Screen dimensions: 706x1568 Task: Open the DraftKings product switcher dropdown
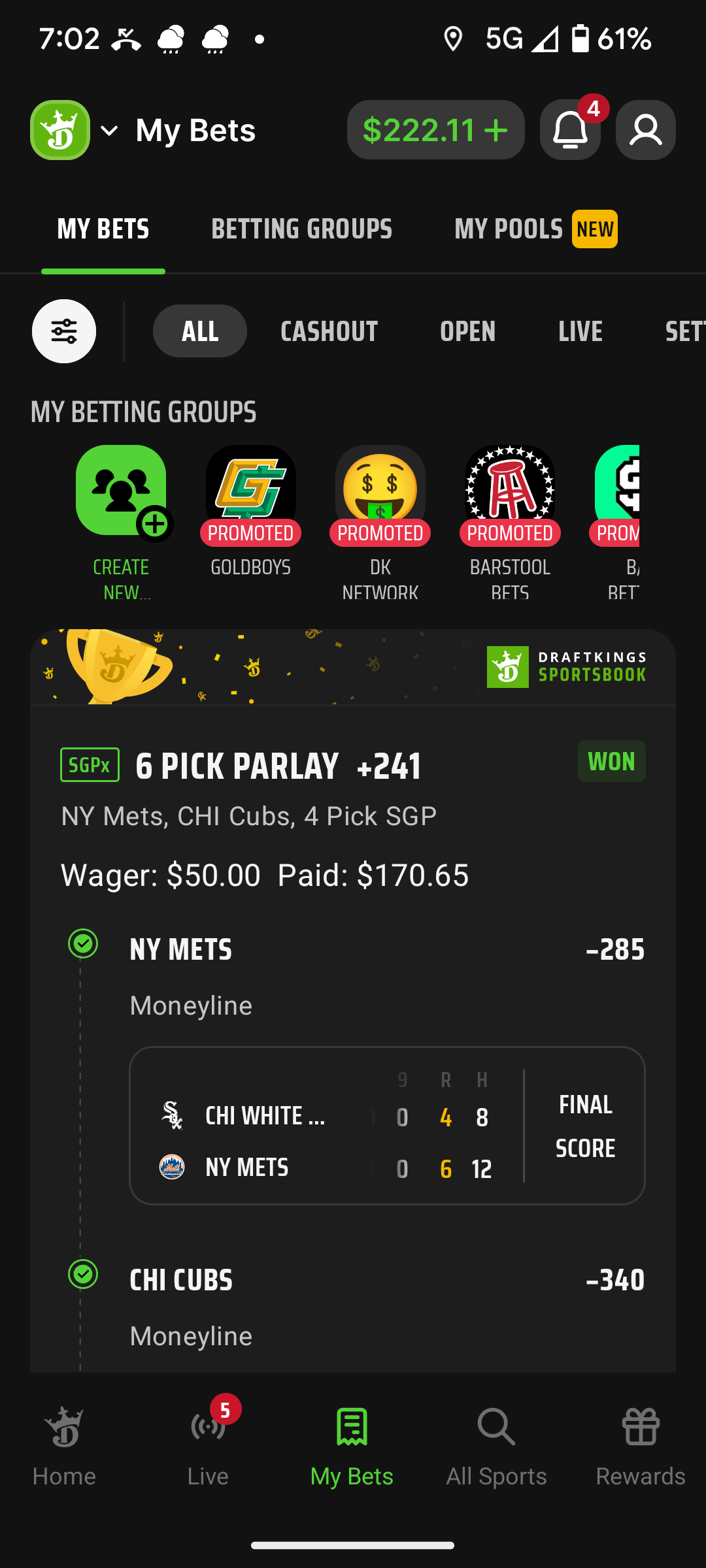pyautogui.click(x=75, y=130)
